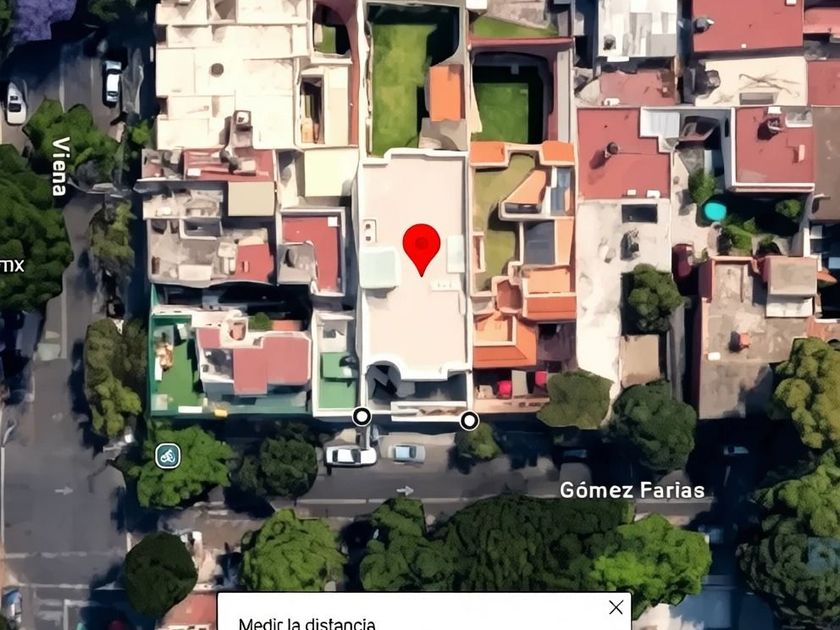Viewport: 840px width, 630px height.
Task: Open the bicycle station marker
Action: [167, 456]
